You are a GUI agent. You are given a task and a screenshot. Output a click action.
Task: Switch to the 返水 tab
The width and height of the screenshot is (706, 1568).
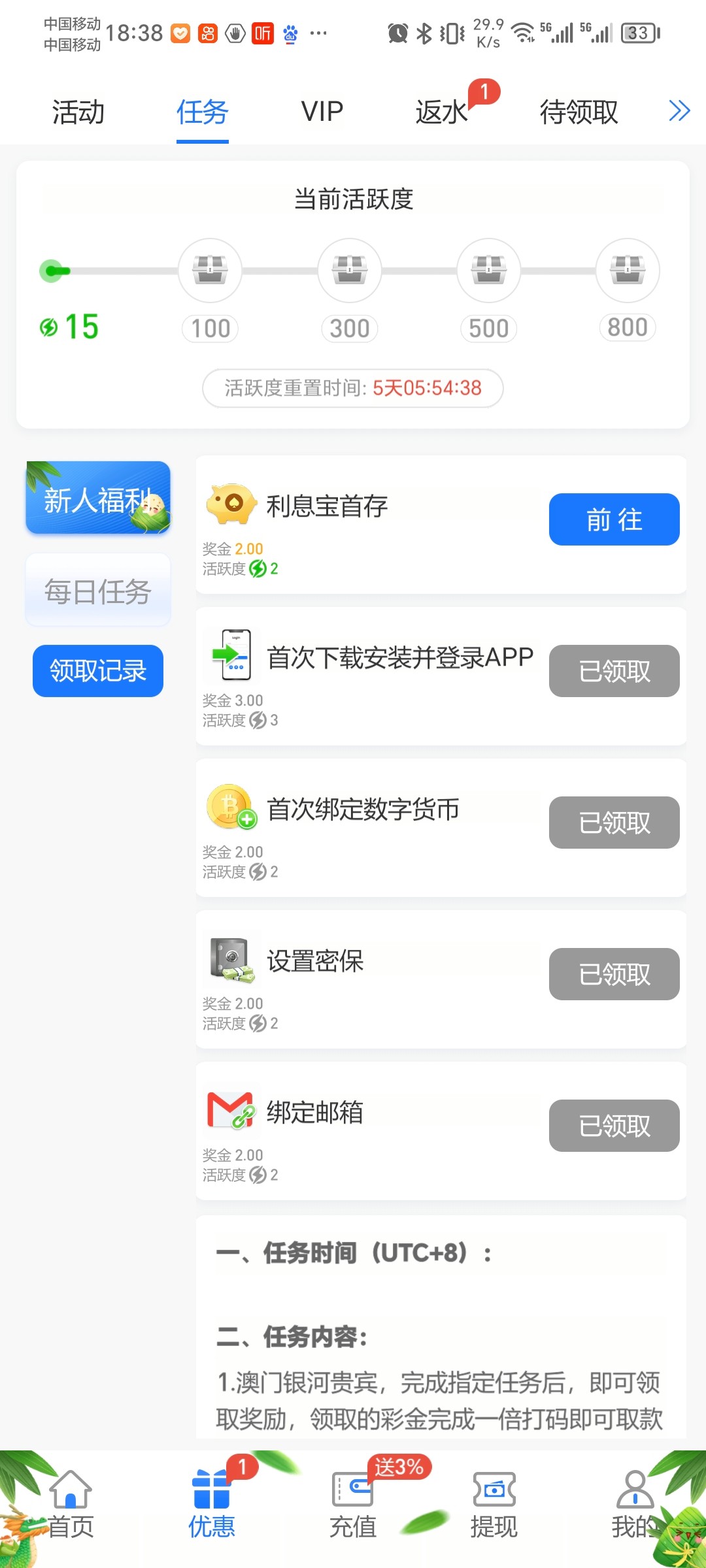[x=442, y=112]
